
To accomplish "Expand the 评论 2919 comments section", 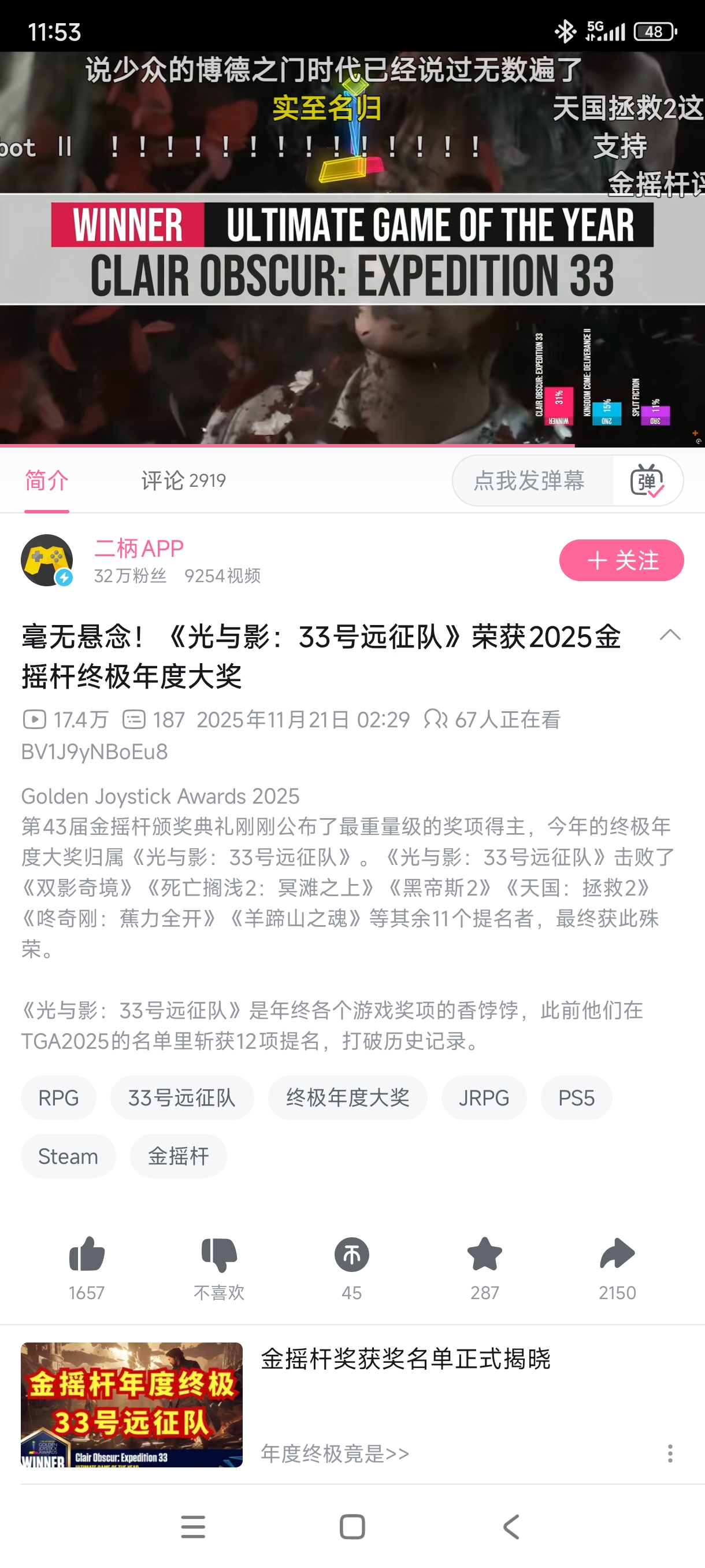I will [182, 480].
